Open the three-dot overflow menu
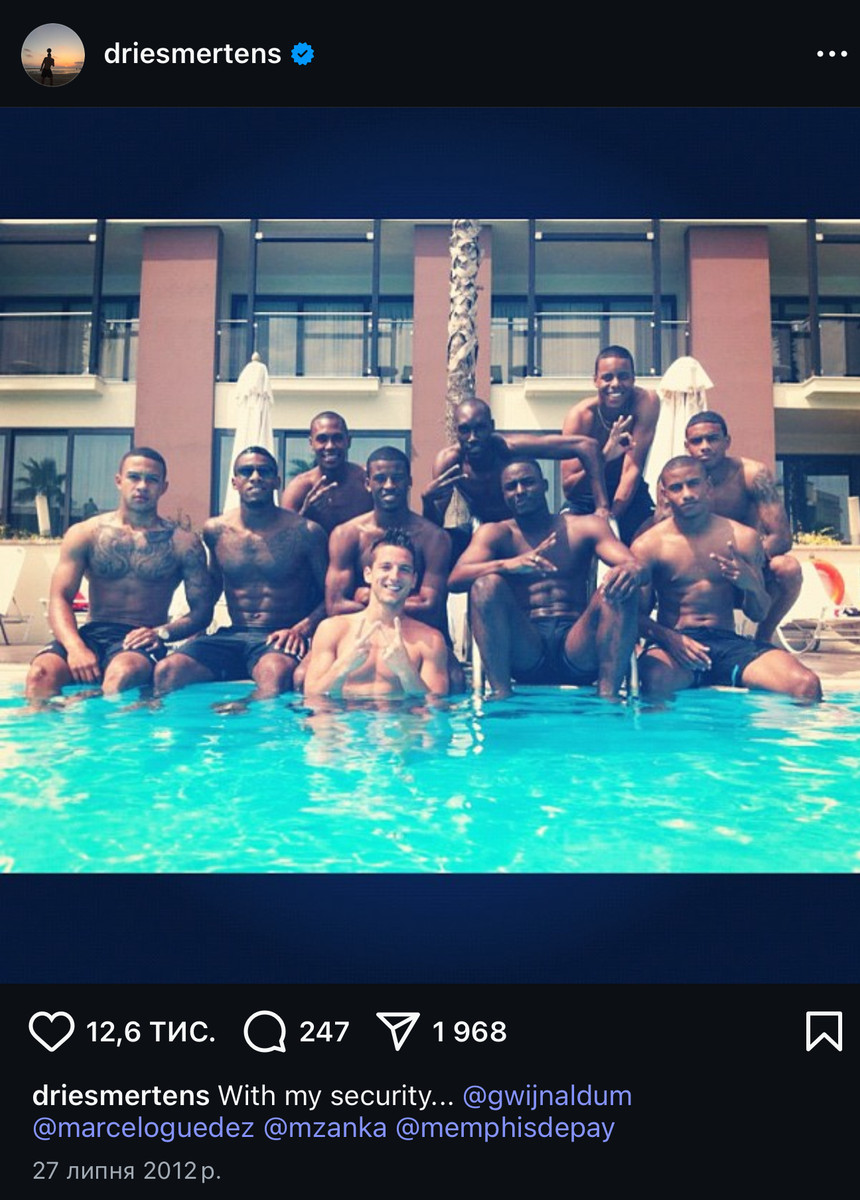This screenshot has height=1200, width=860. [x=831, y=55]
